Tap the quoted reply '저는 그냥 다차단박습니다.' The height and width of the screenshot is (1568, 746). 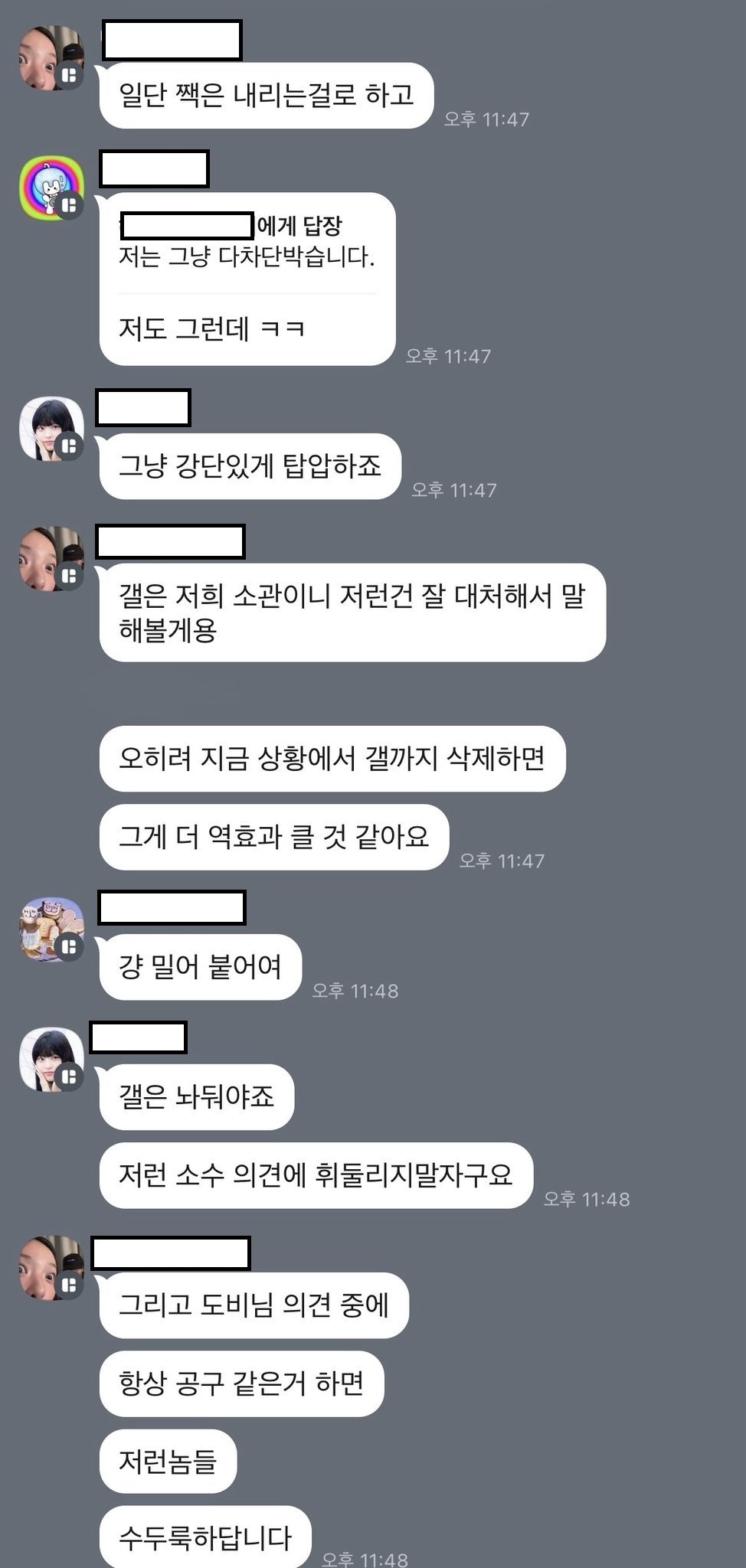(247, 256)
